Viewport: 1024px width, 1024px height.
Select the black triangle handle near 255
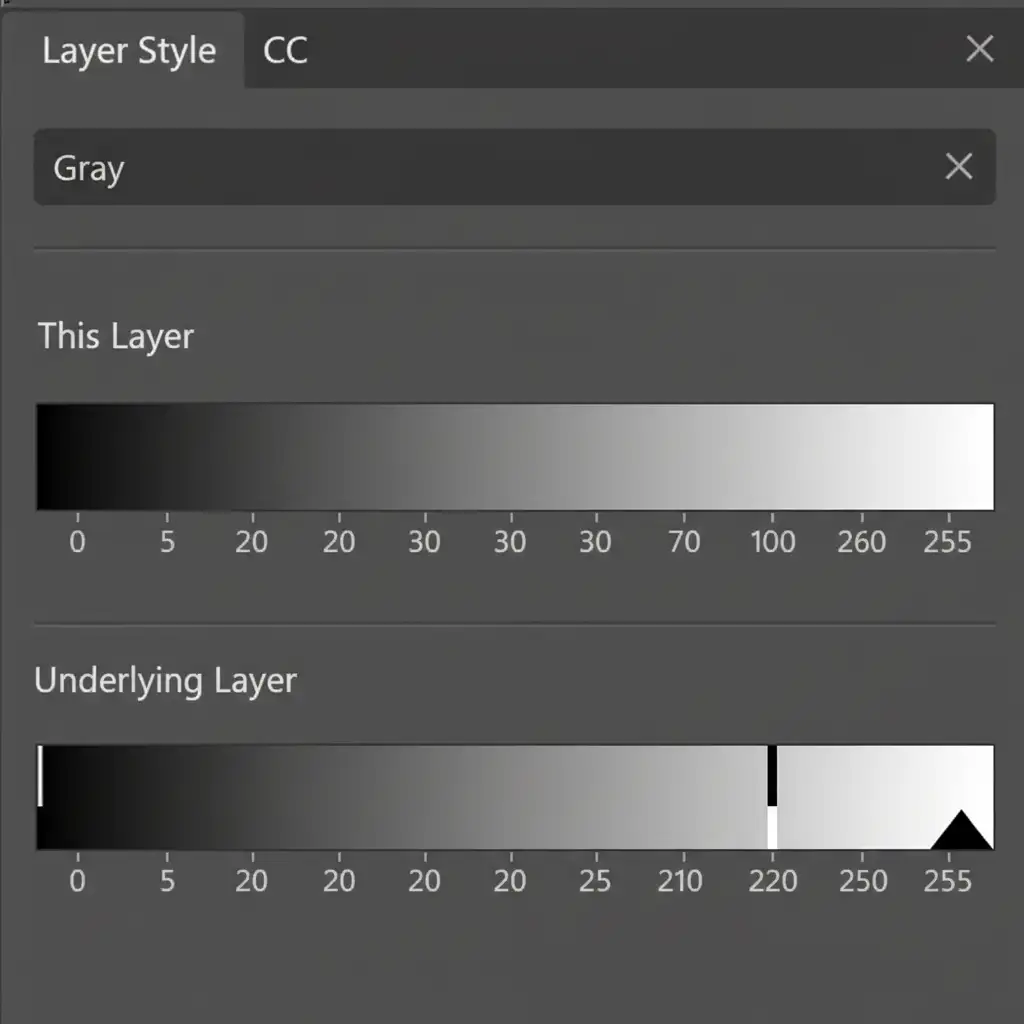click(961, 832)
